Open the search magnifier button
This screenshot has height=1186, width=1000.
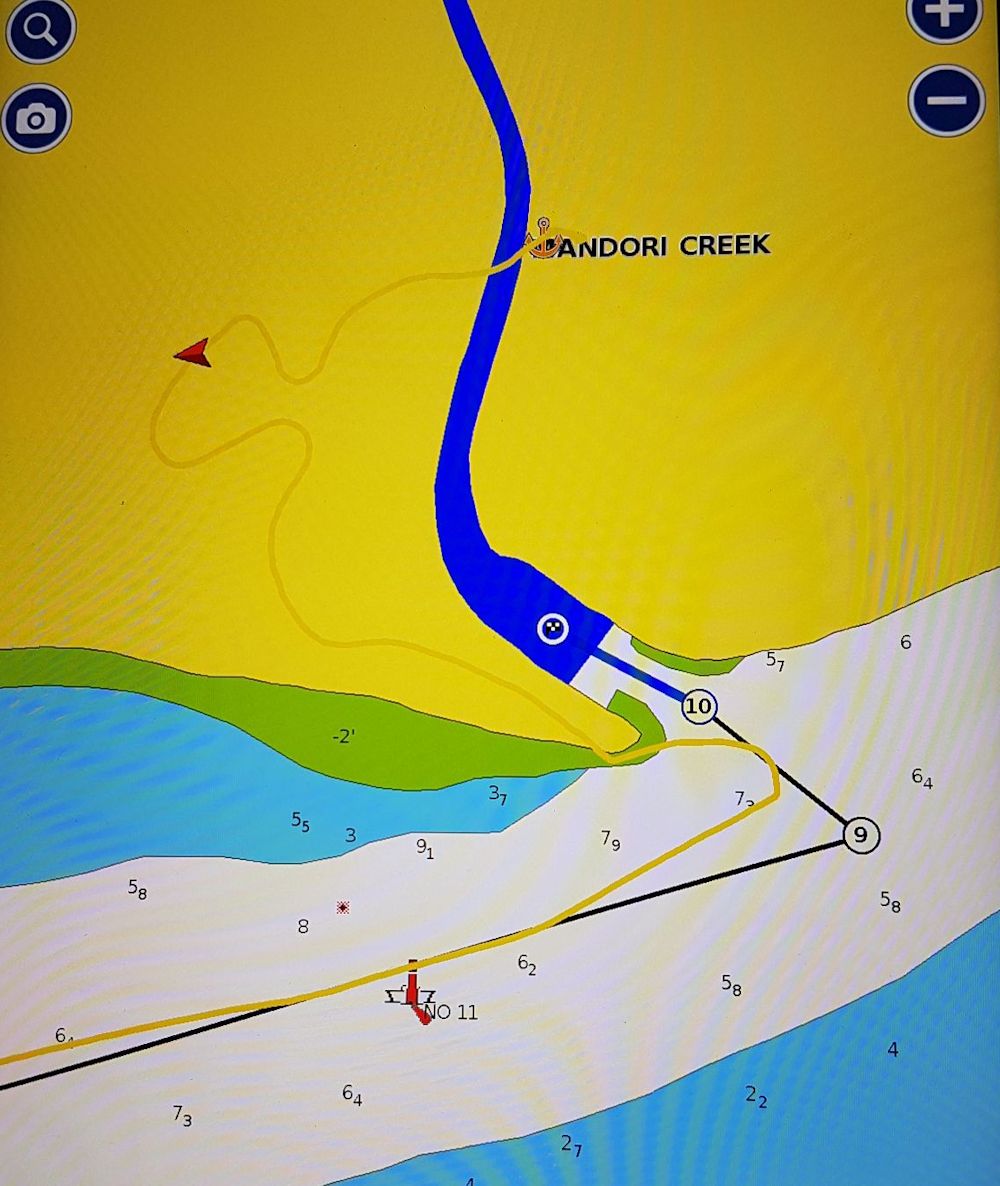point(40,28)
